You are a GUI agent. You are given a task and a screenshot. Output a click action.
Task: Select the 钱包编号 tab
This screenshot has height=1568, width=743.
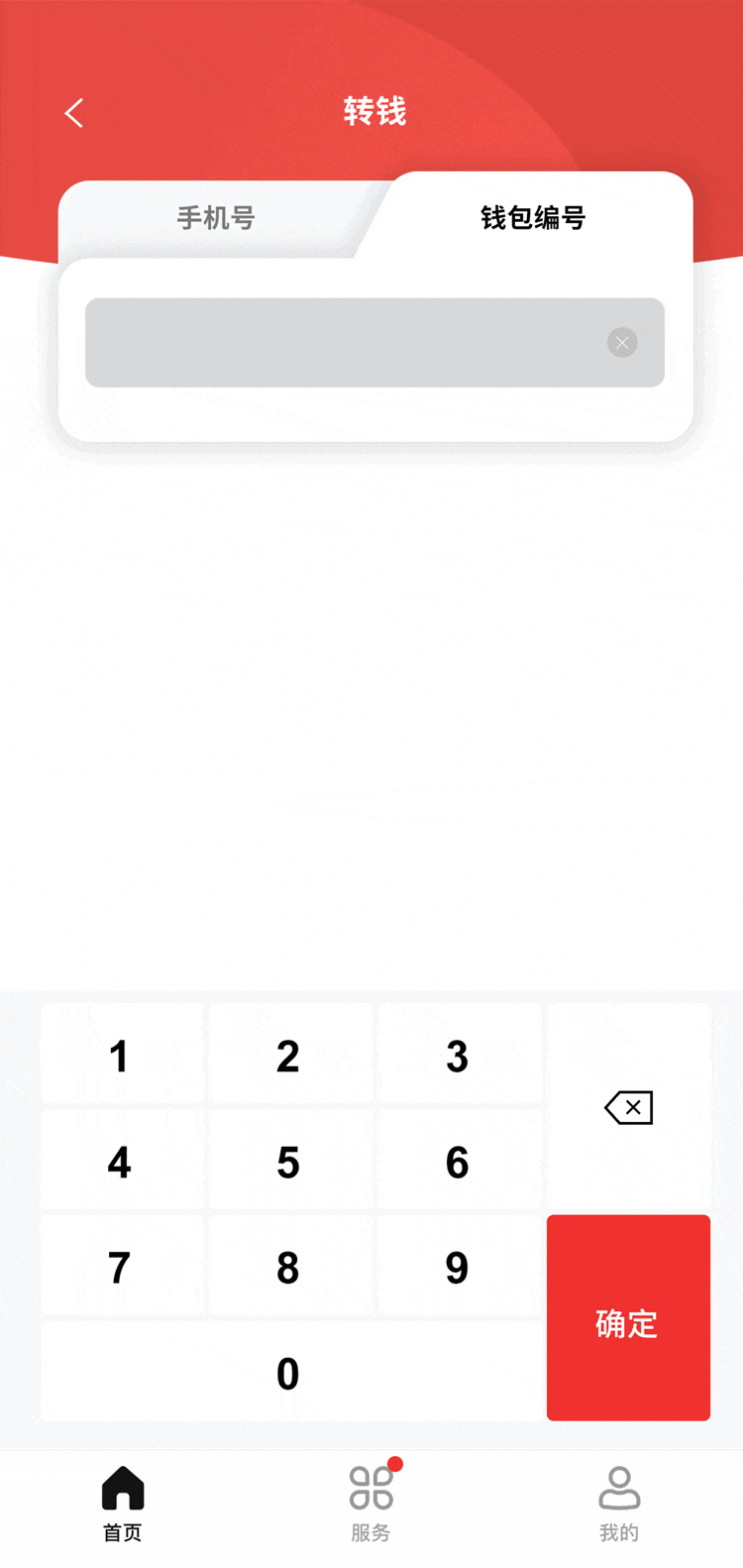pyautogui.click(x=533, y=218)
